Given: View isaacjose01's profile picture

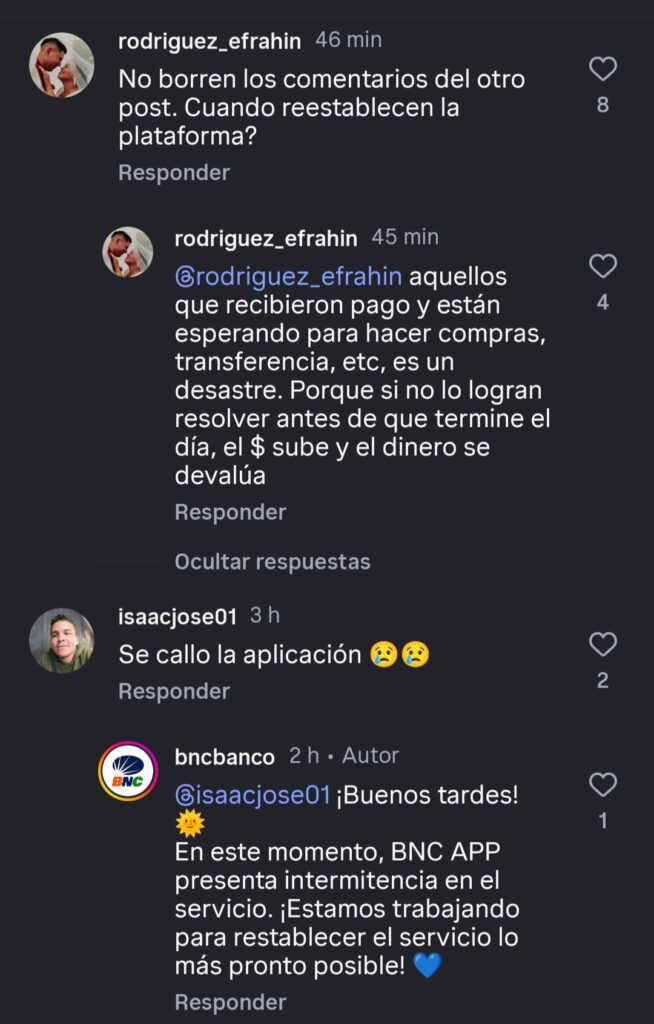Looking at the screenshot, I should click(61, 640).
